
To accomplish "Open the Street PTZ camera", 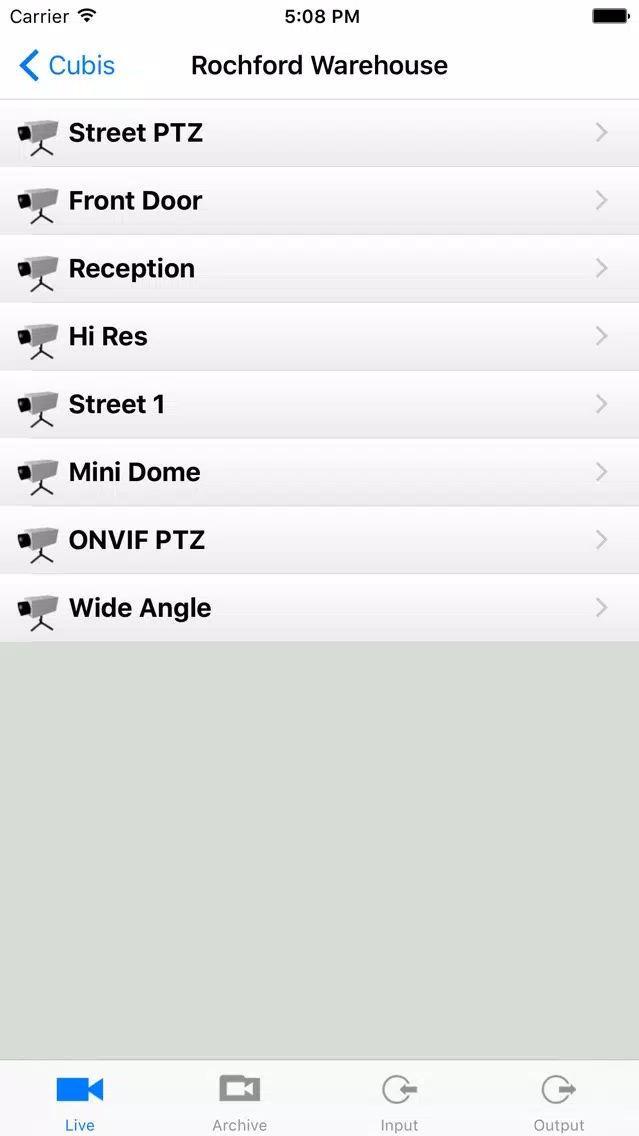I will (320, 133).
